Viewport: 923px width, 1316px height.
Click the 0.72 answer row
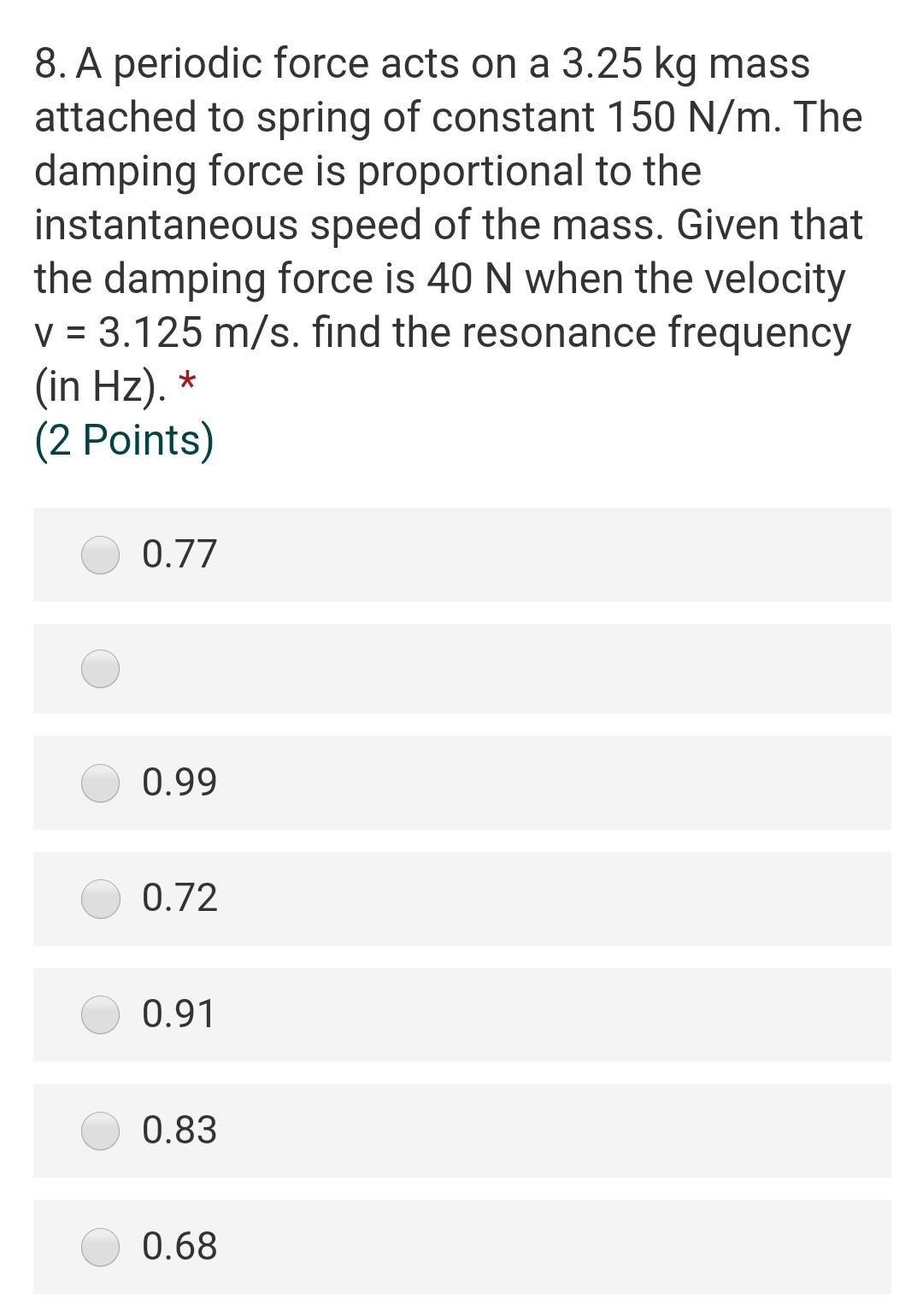461,898
